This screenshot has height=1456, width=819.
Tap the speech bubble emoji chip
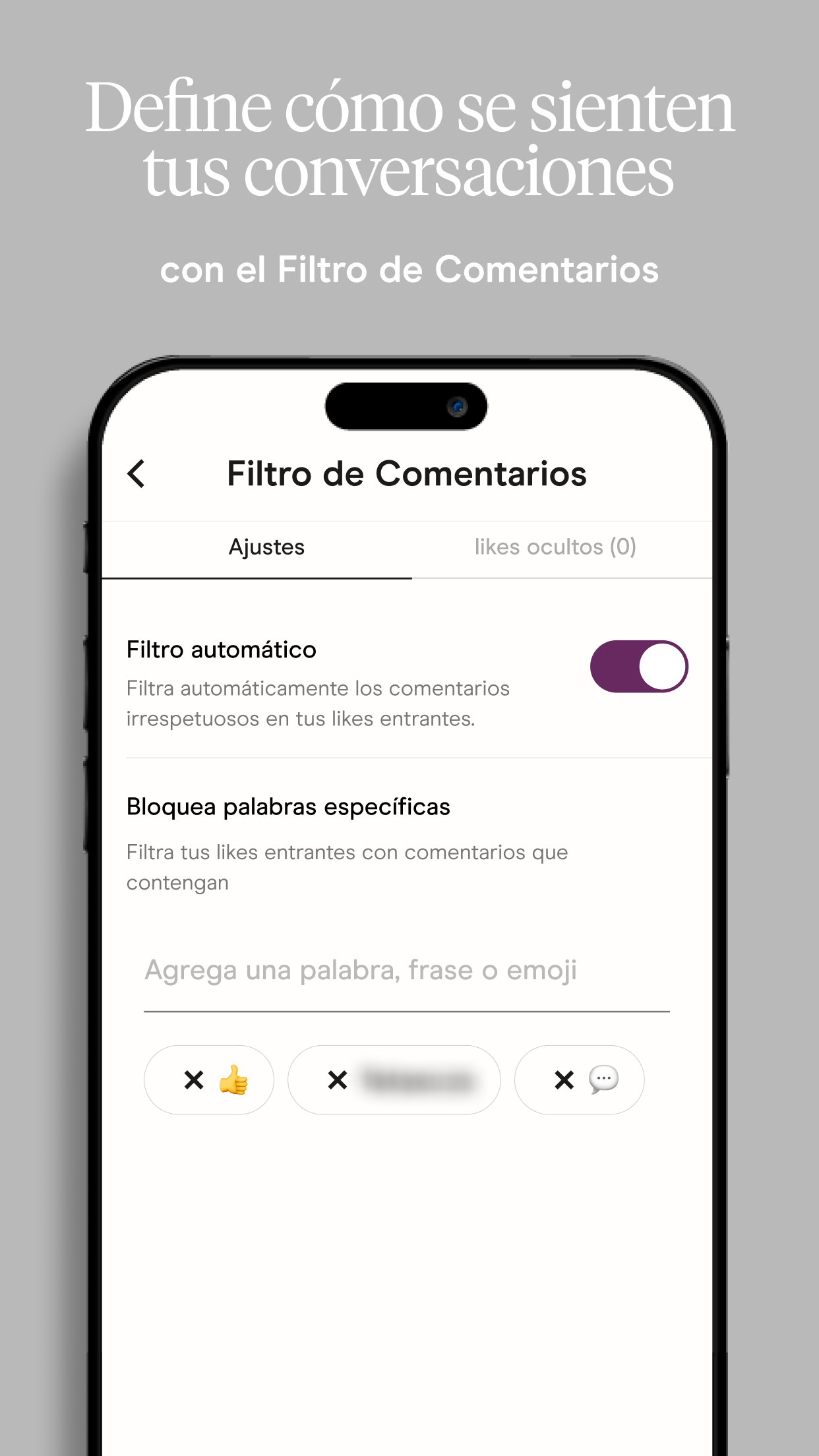point(602,1080)
